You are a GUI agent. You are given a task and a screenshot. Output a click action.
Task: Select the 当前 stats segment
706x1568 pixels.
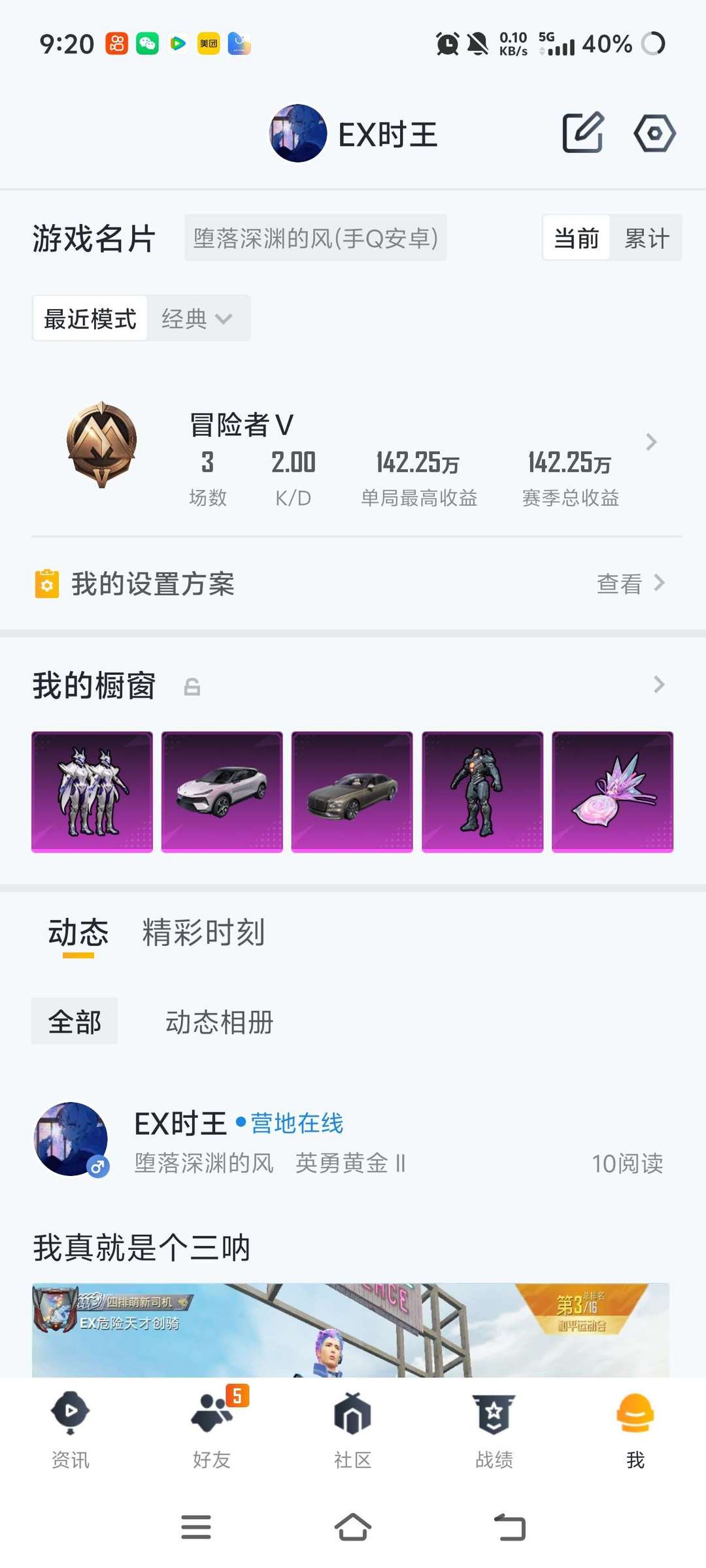coord(577,238)
